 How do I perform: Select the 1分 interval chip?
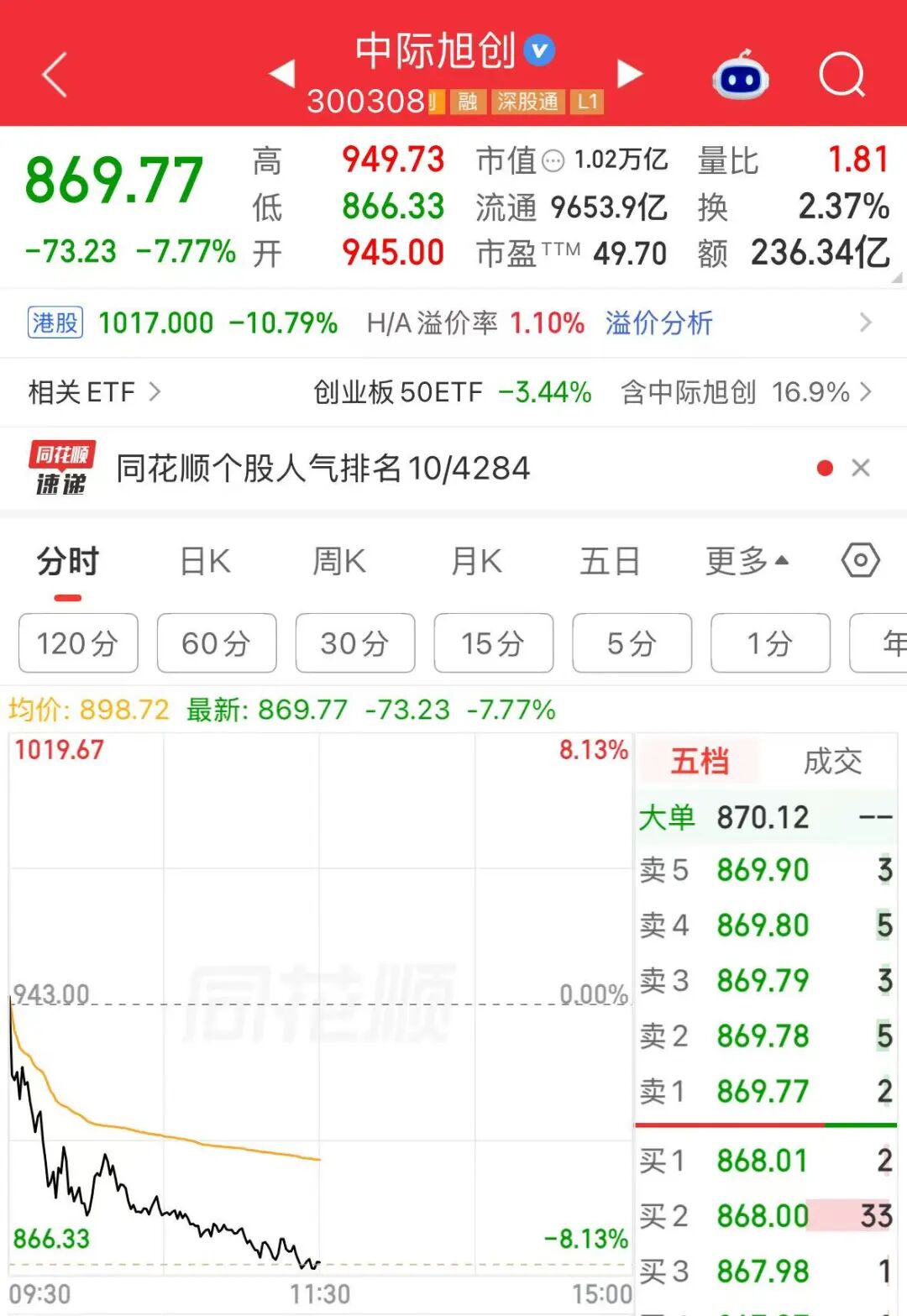pos(770,643)
